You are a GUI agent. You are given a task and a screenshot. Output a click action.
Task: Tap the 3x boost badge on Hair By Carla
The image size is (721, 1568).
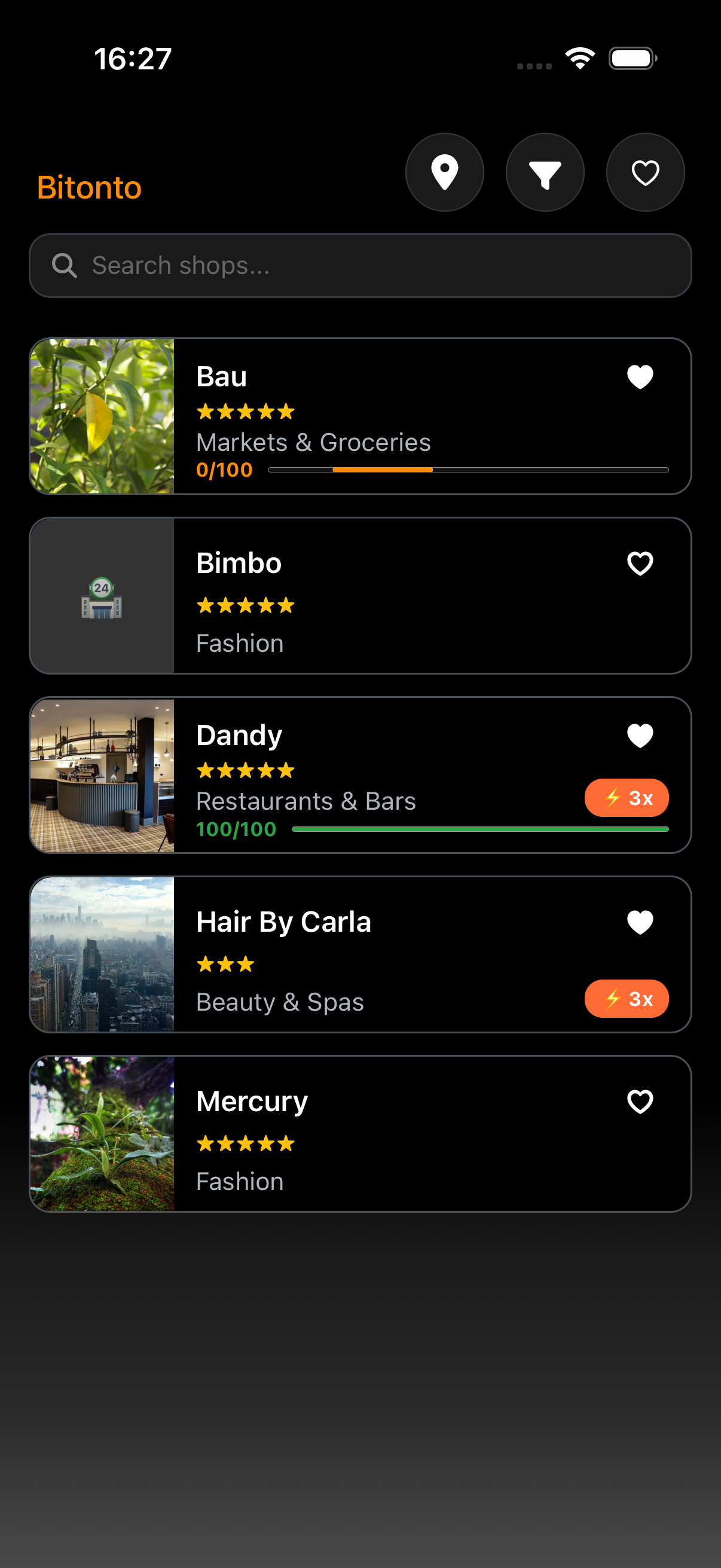(626, 998)
